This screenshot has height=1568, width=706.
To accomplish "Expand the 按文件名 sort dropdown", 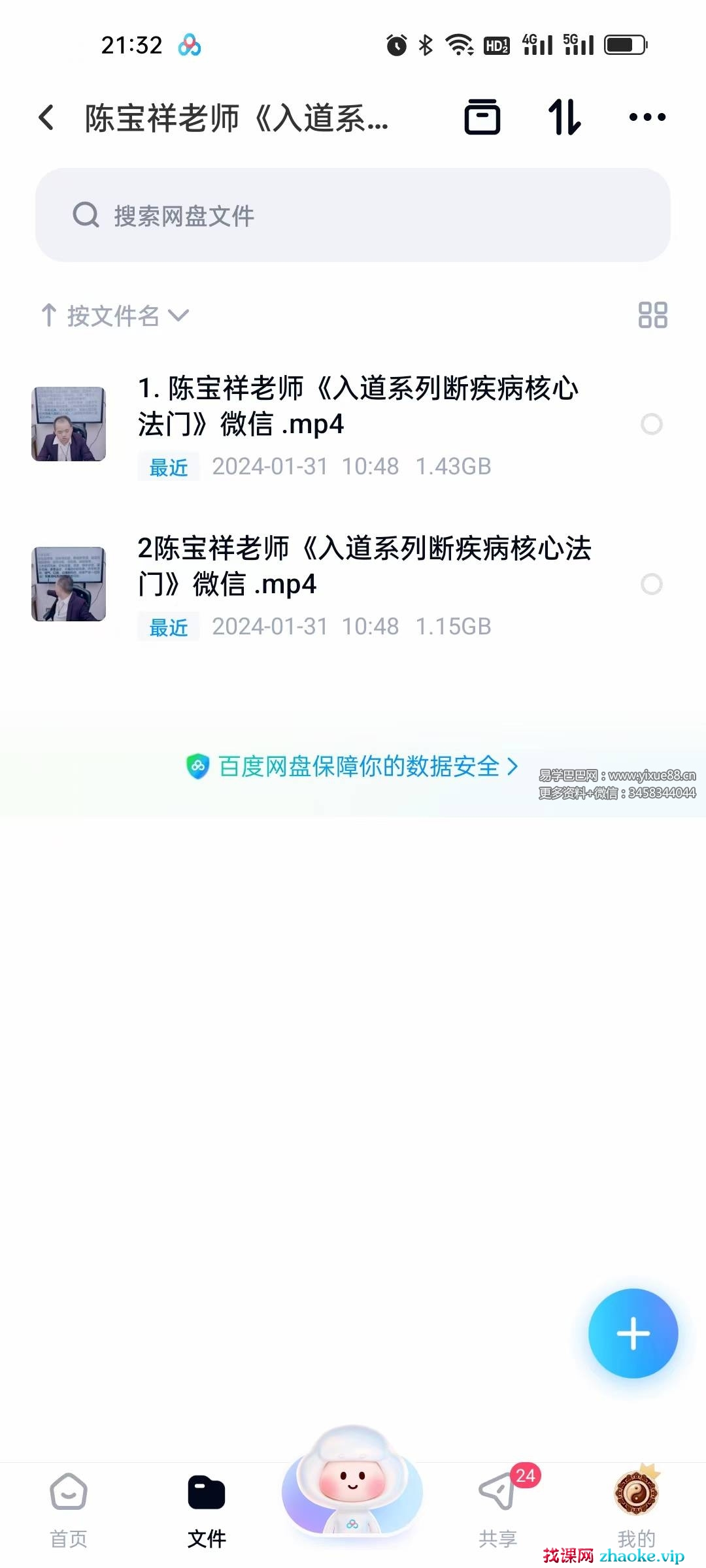I will click(x=116, y=316).
